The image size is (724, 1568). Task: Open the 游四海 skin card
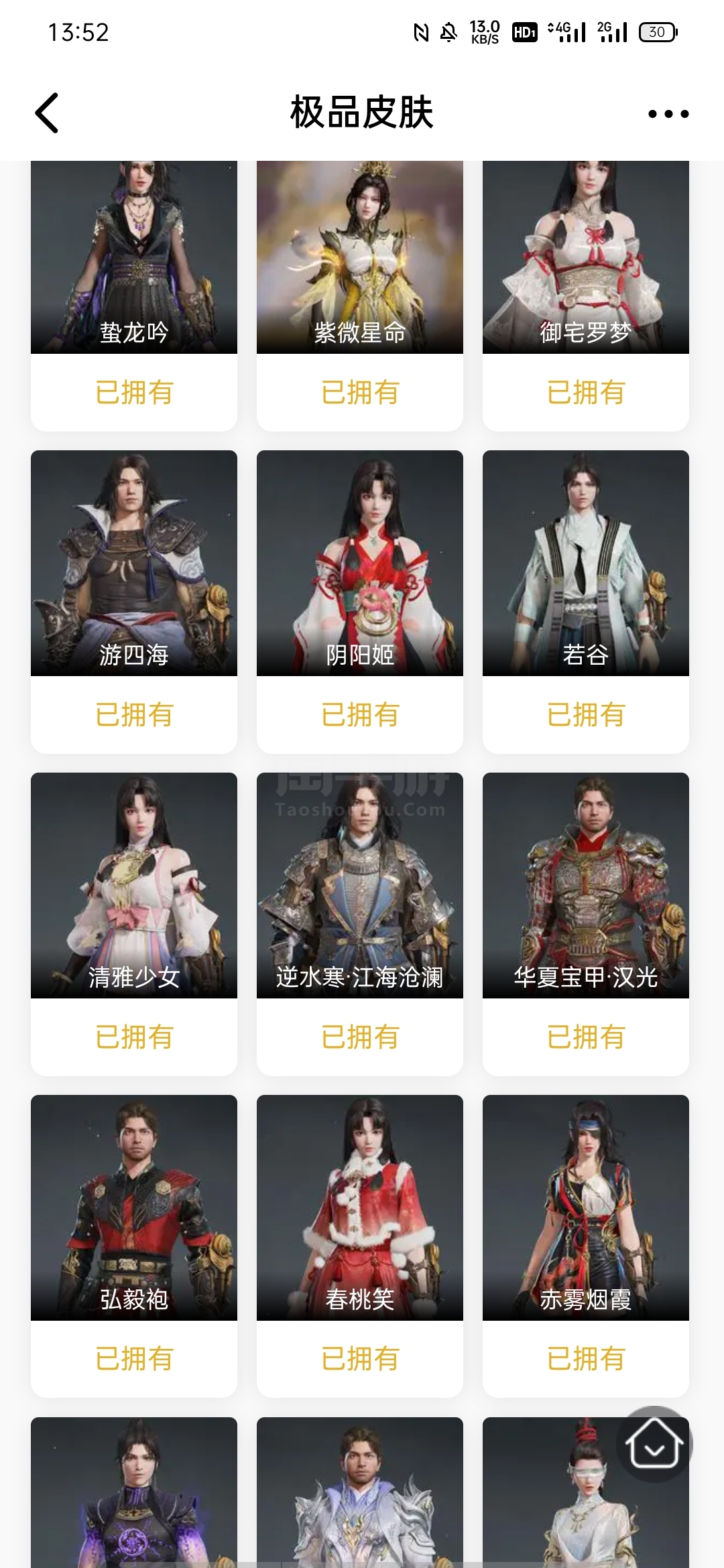134,602
